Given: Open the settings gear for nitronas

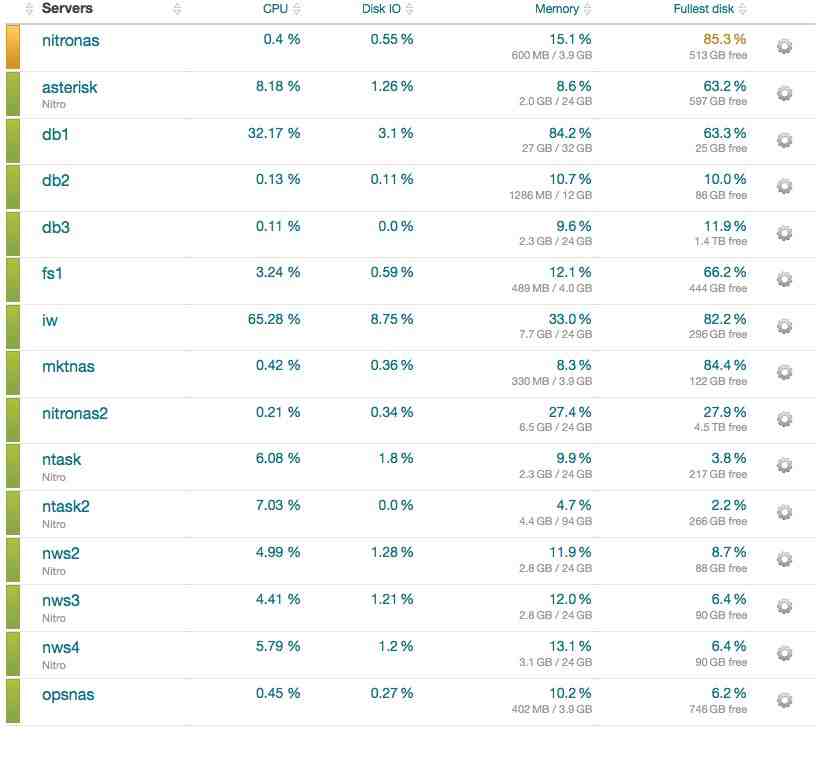Looking at the screenshot, I should click(x=784, y=47).
